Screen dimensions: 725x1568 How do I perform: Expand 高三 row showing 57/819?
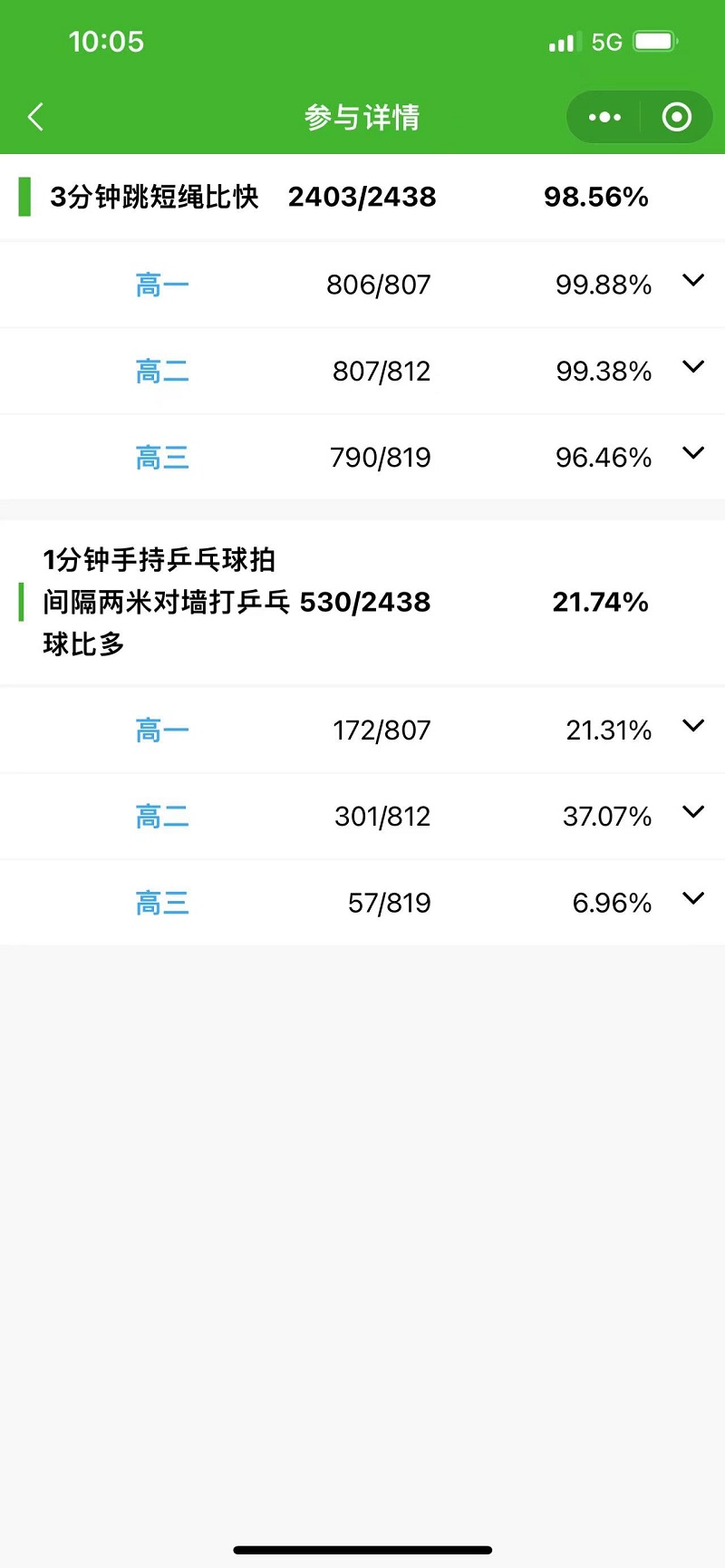click(693, 898)
